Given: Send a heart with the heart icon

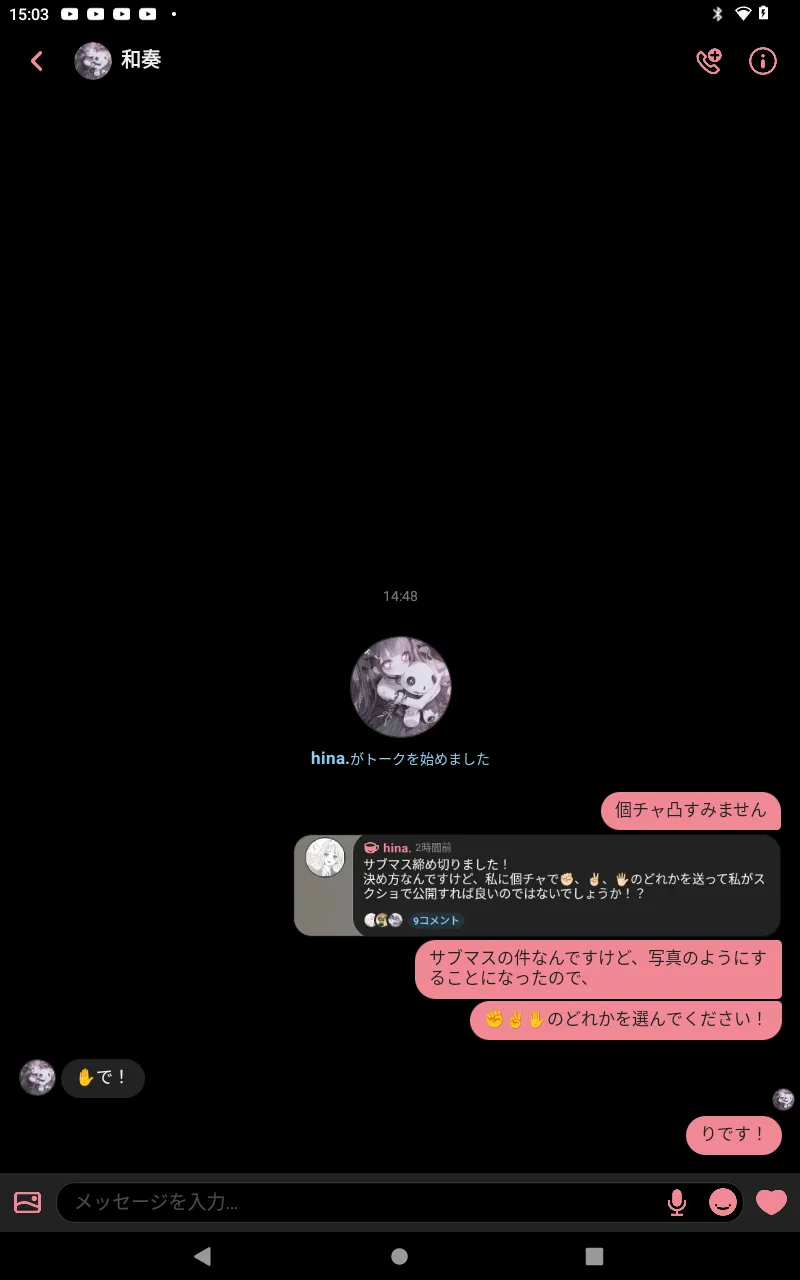Looking at the screenshot, I should (771, 1202).
